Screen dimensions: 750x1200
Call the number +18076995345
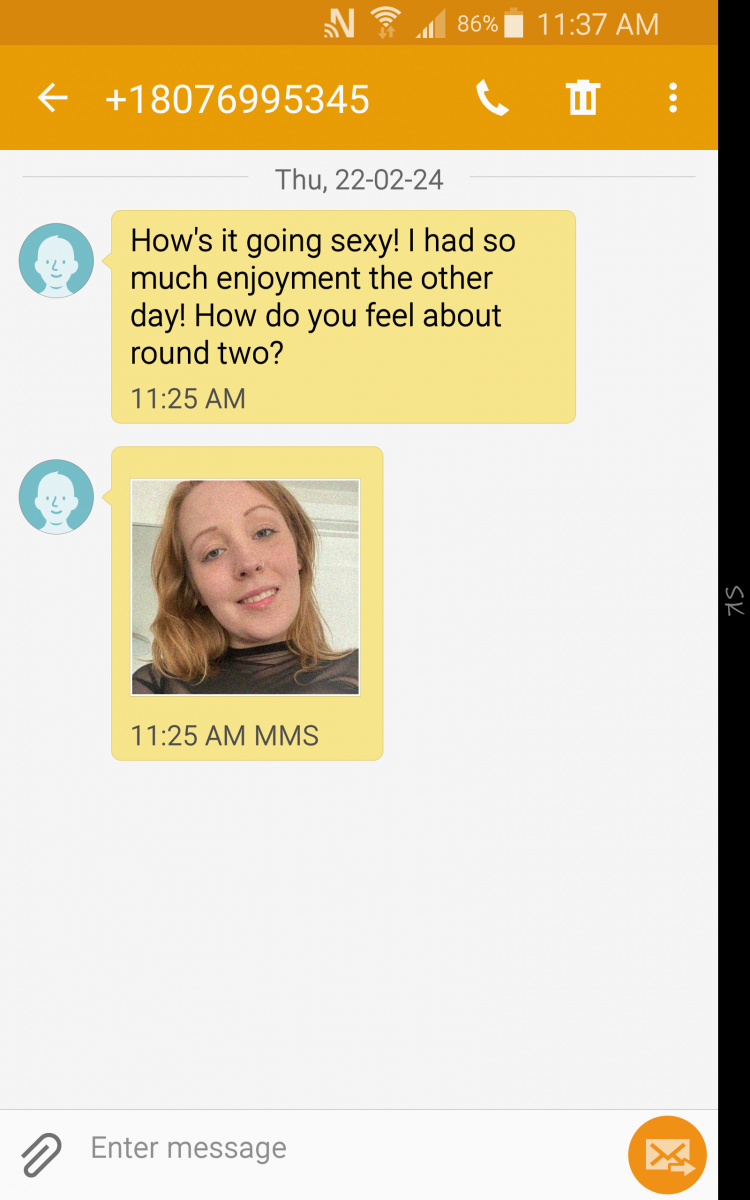point(492,98)
